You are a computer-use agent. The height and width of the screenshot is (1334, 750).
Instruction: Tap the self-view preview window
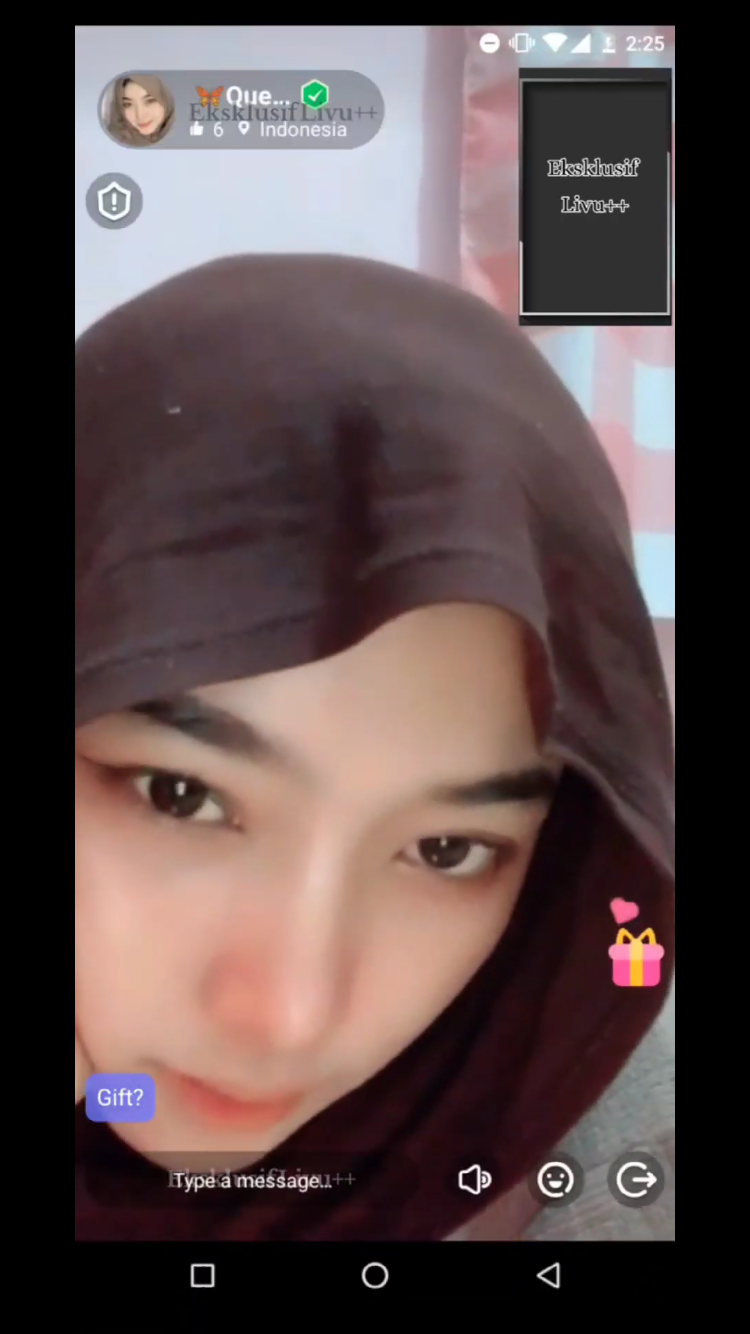click(595, 196)
